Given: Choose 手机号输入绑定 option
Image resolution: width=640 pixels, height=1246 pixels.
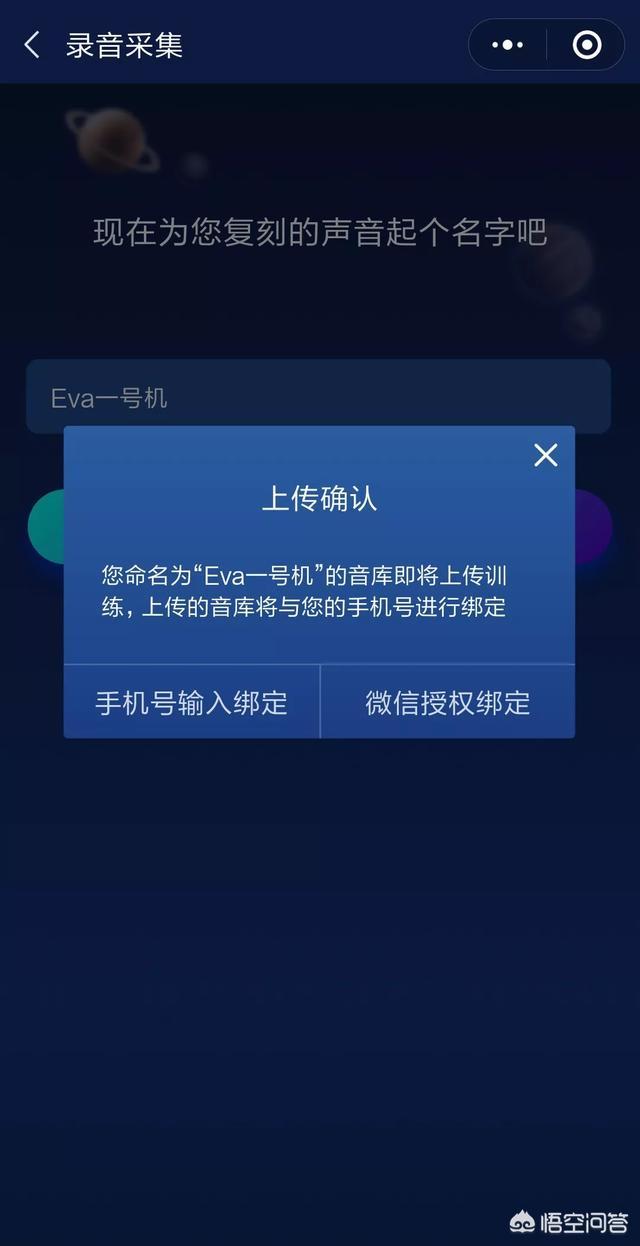Looking at the screenshot, I should coord(191,702).
